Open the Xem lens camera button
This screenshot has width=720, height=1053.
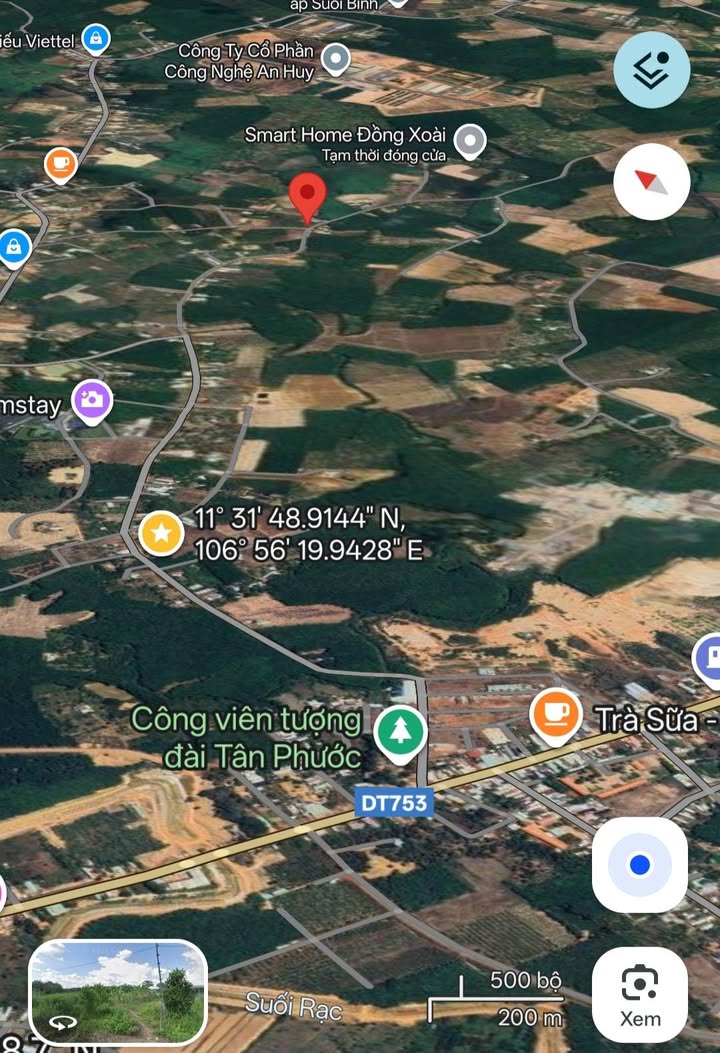tap(640, 995)
